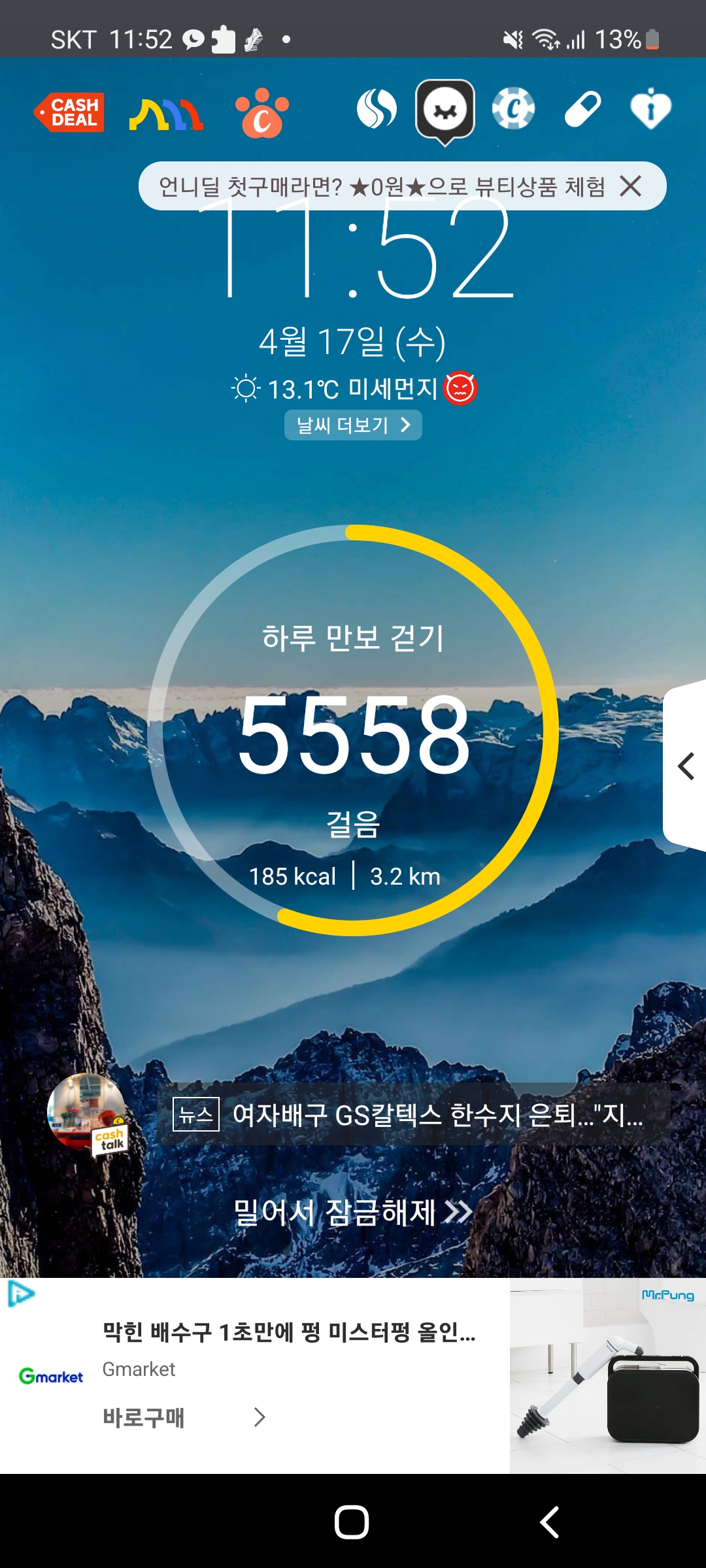
Task: Open the pill capsule icon
Action: (x=582, y=108)
